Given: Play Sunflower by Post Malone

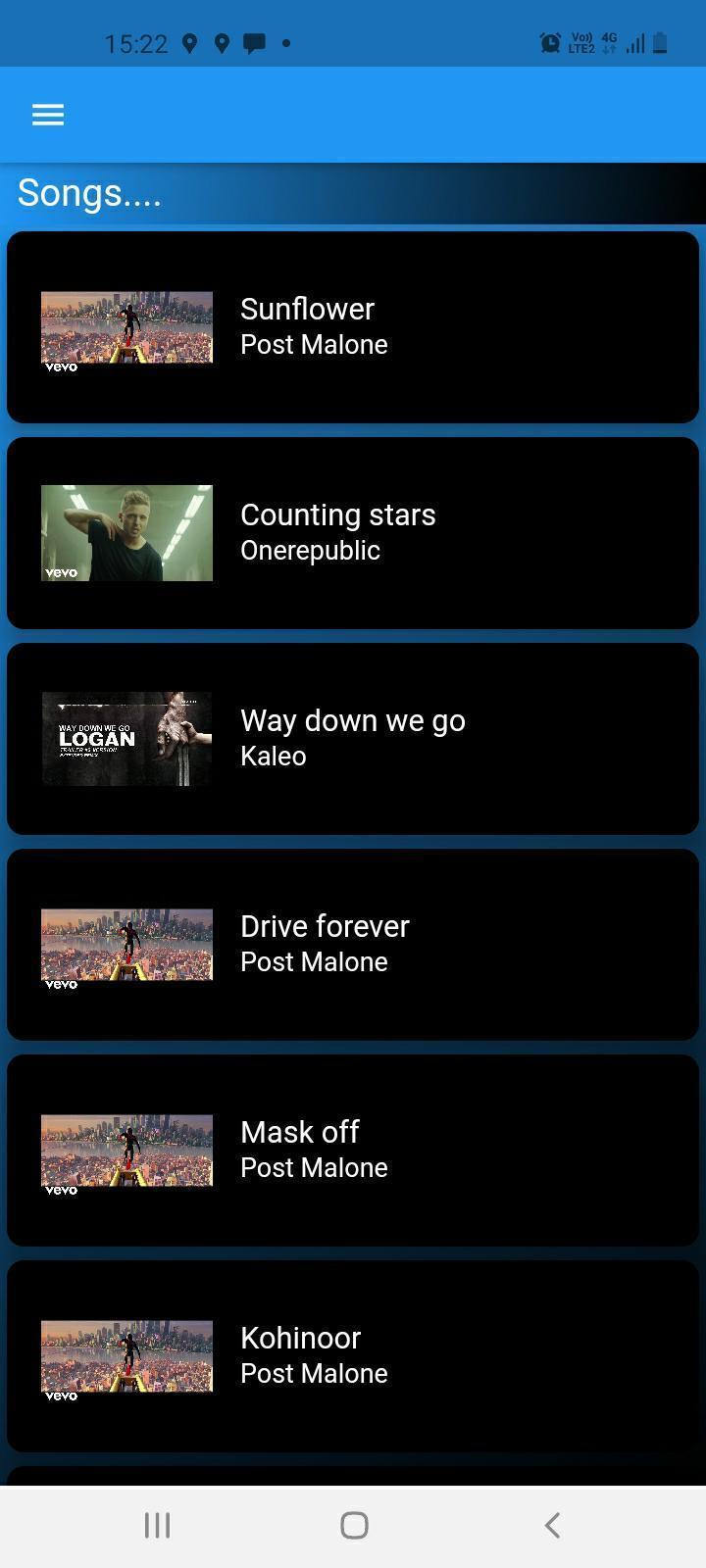Looking at the screenshot, I should tap(353, 326).
